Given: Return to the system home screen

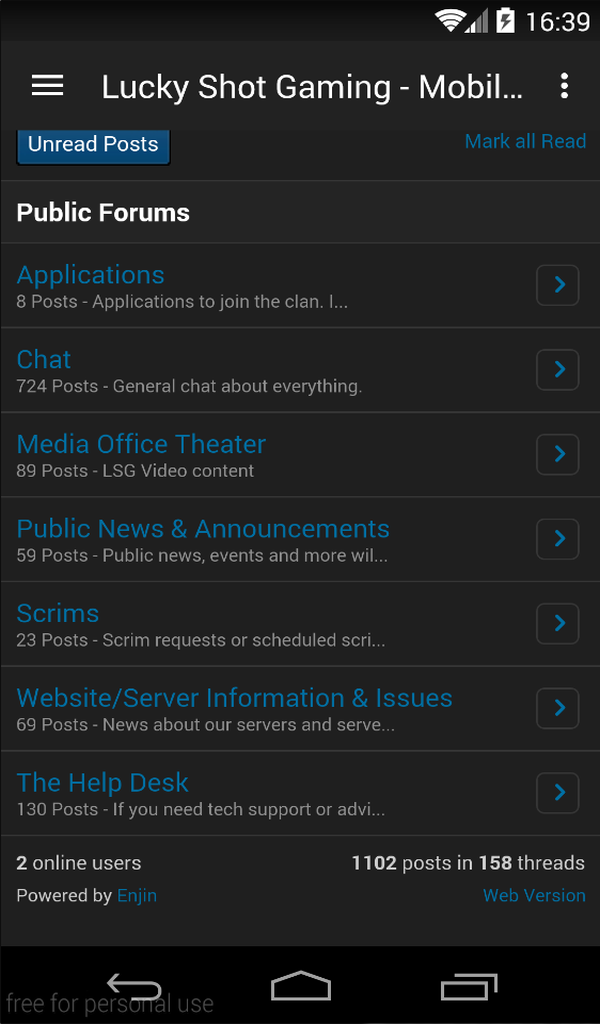Looking at the screenshot, I should point(300,987).
